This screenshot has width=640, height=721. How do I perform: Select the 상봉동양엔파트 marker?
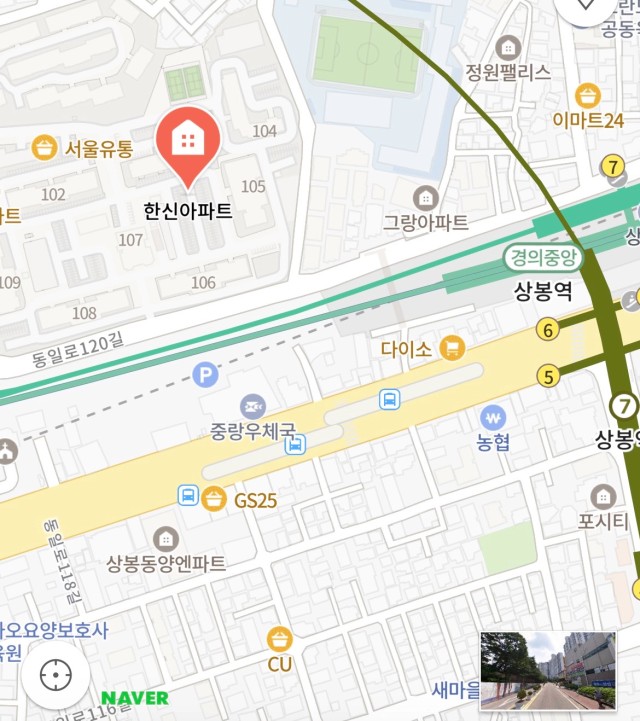click(166, 539)
